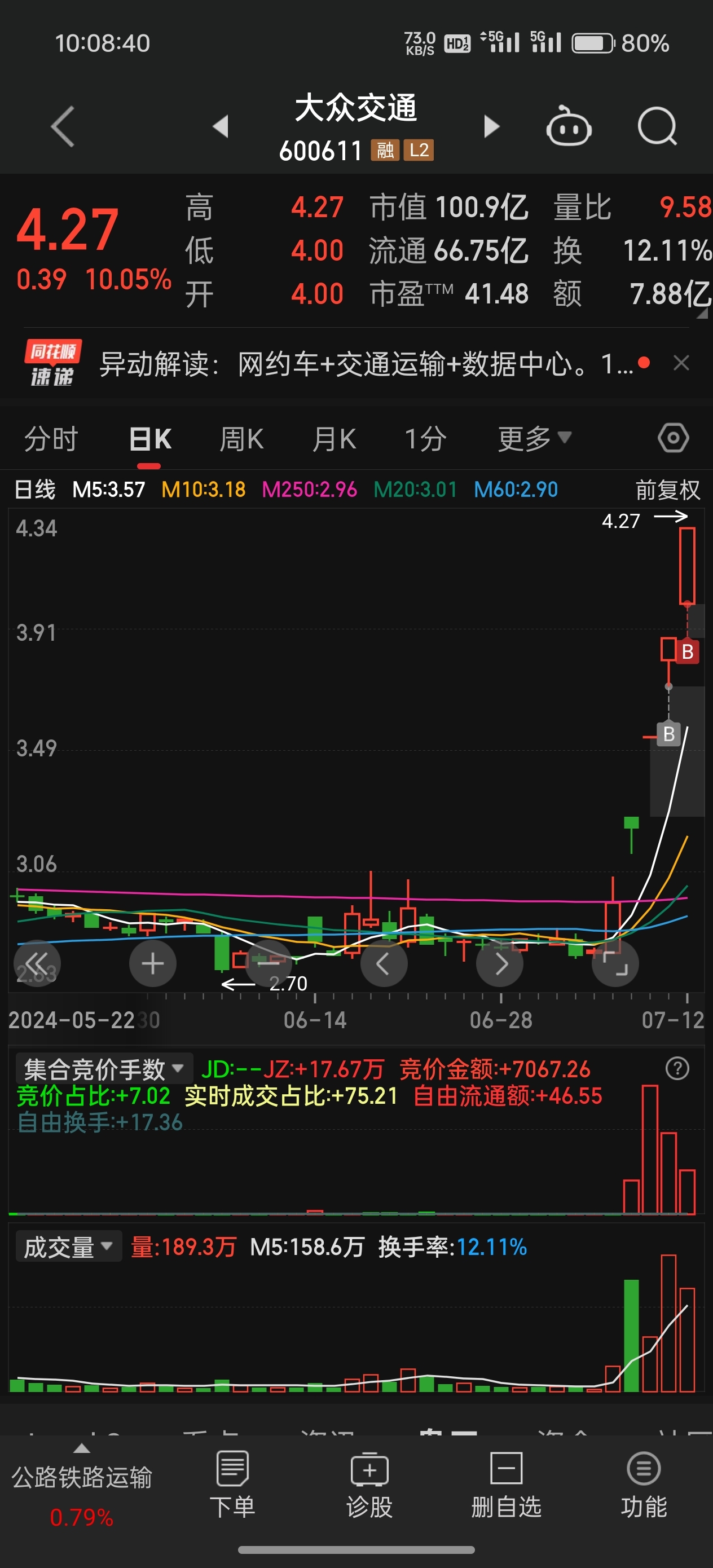Open chart settings hexagon icon
The width and height of the screenshot is (713, 1568).
click(x=674, y=438)
